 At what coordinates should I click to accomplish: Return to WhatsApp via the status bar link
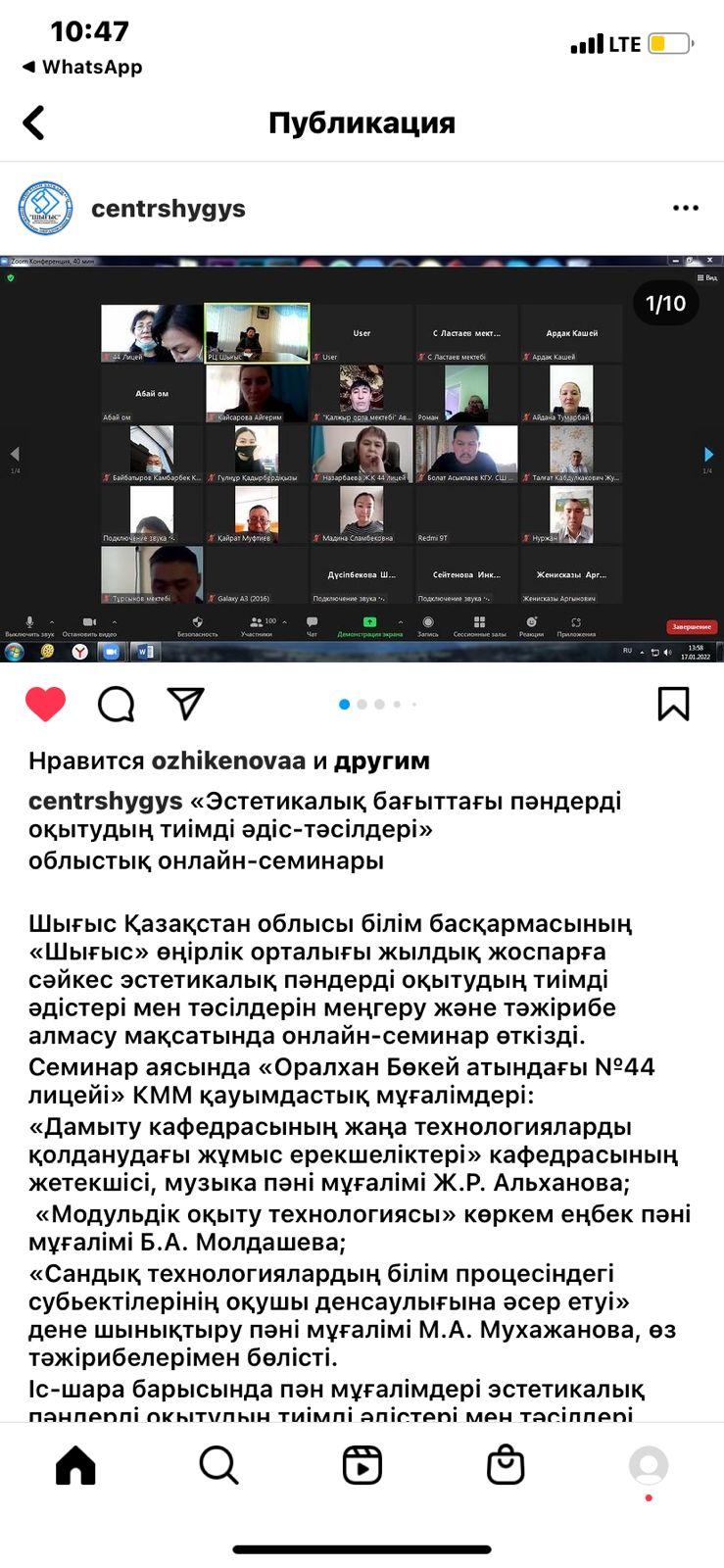(82, 67)
